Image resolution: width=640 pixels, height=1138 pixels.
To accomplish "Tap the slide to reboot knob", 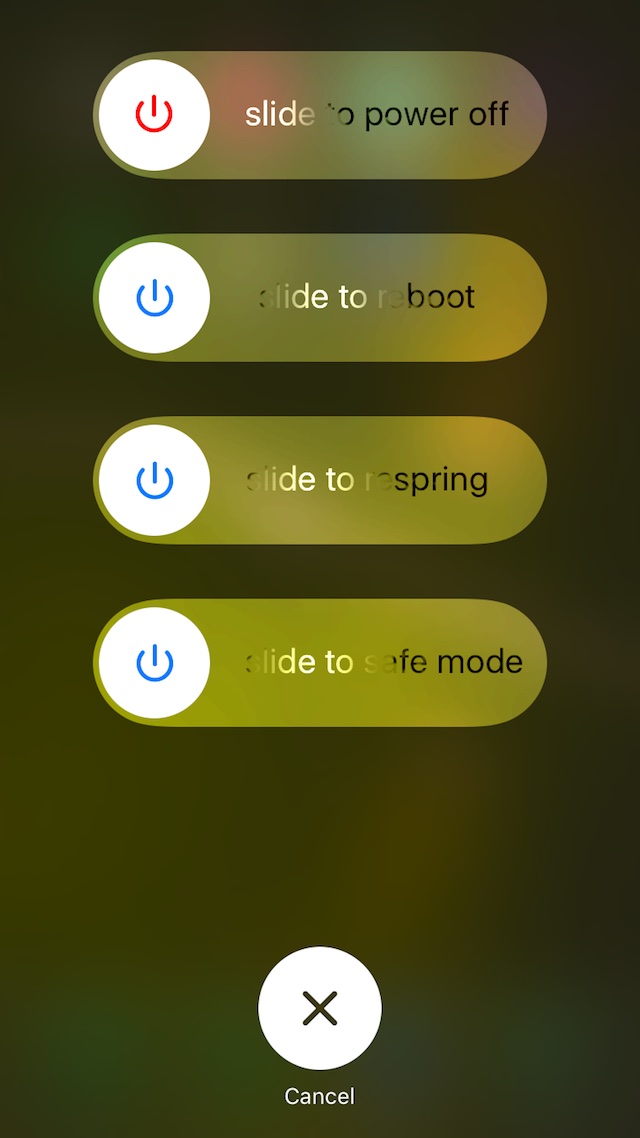I will click(154, 298).
